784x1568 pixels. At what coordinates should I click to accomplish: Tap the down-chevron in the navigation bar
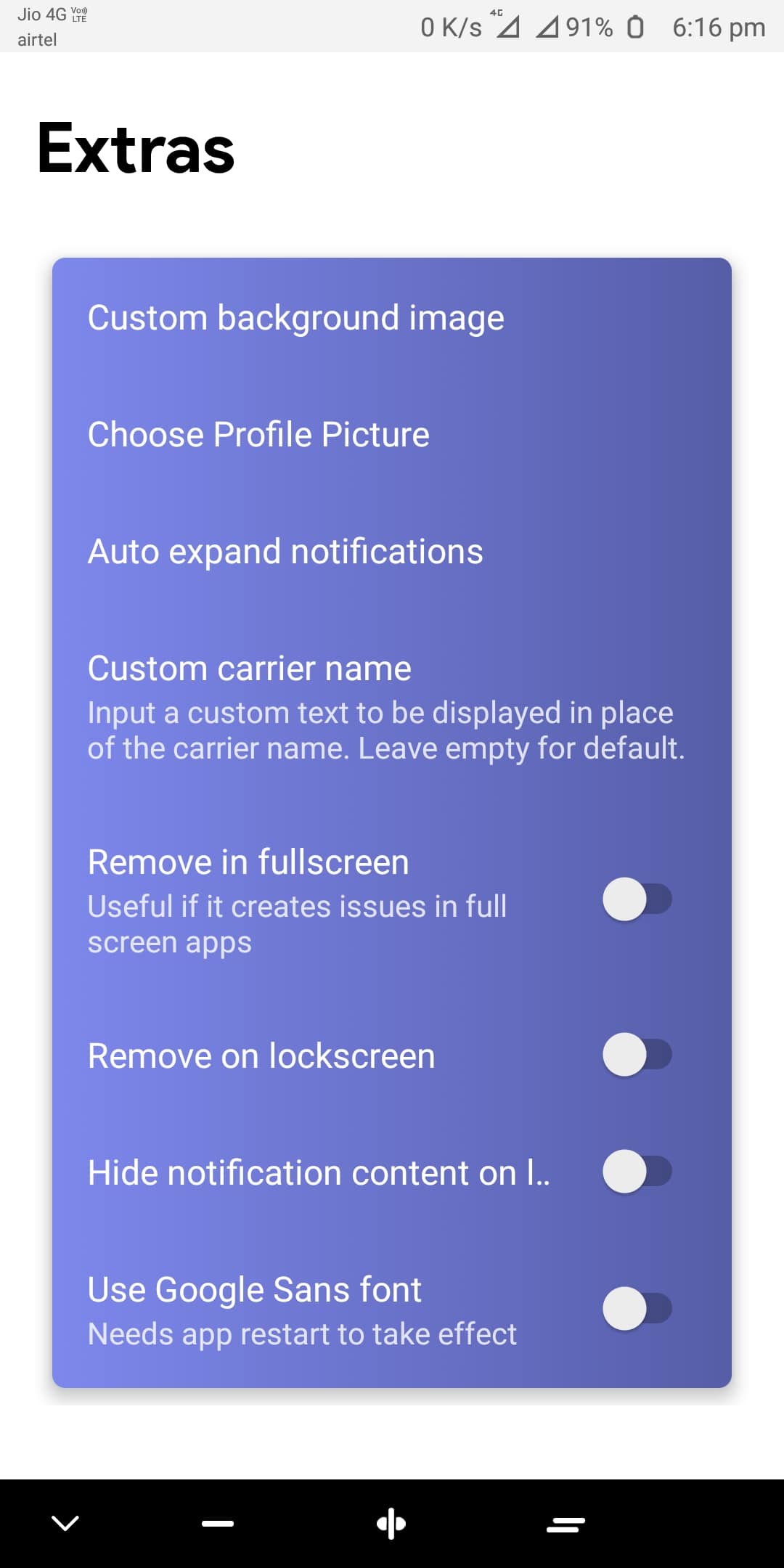(65, 1523)
